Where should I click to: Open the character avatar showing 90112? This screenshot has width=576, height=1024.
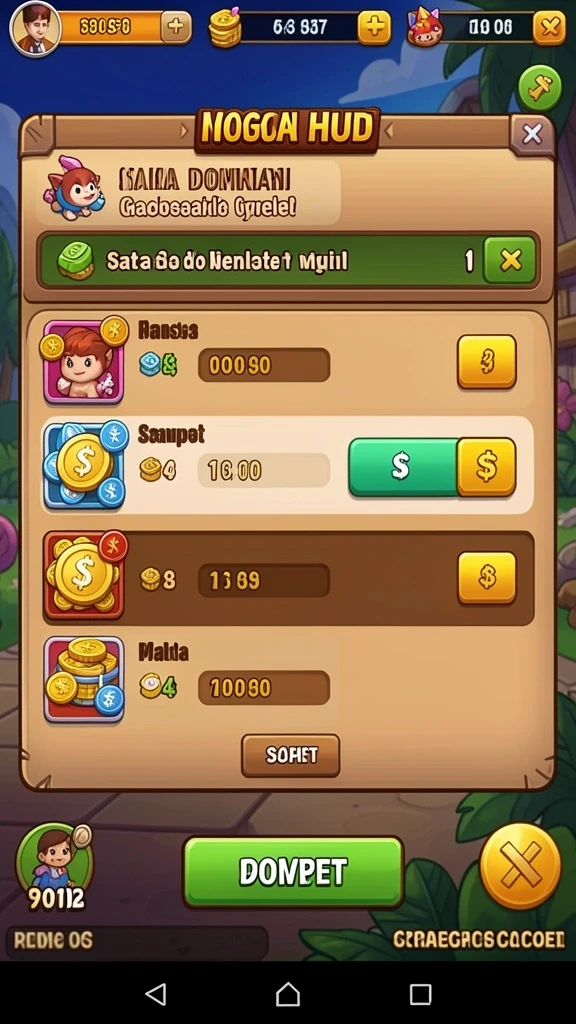(54, 867)
